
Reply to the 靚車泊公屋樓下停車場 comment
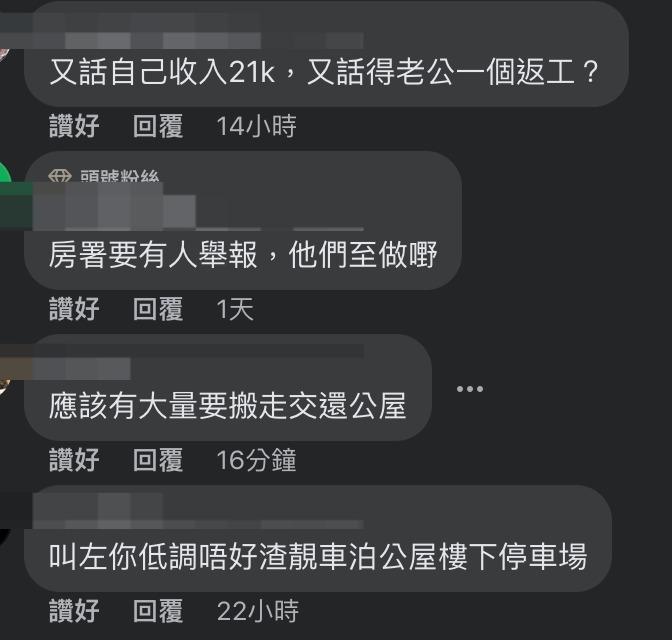[158, 610]
